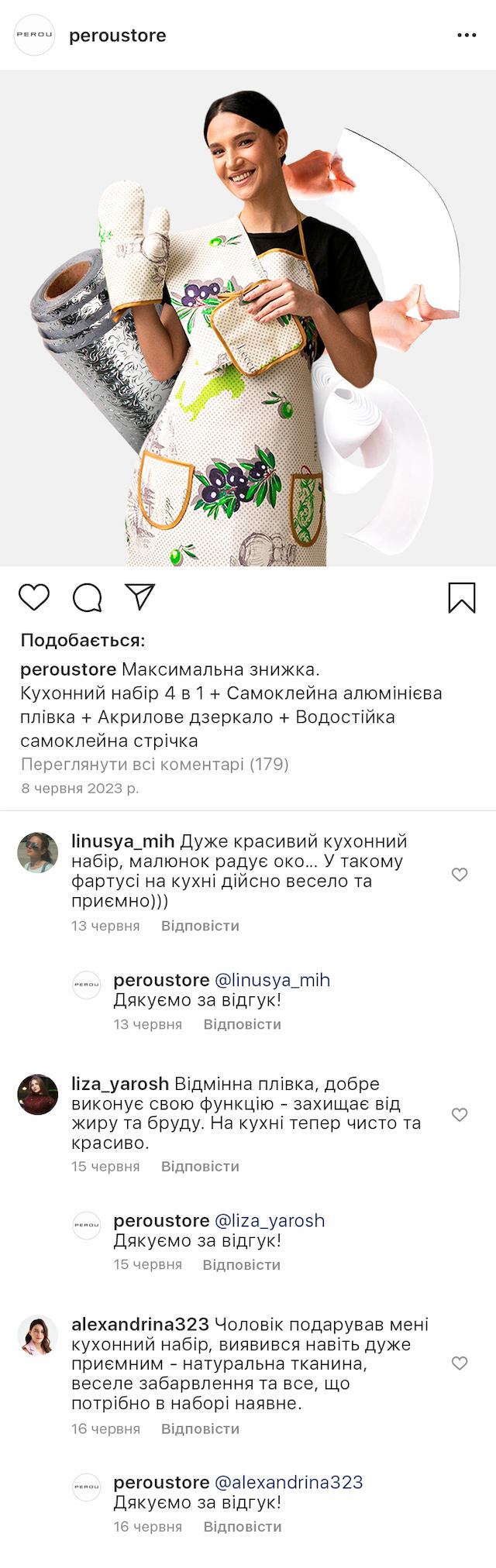Open the comment icon under the post
This screenshot has width=496, height=1568.
tap(88, 597)
